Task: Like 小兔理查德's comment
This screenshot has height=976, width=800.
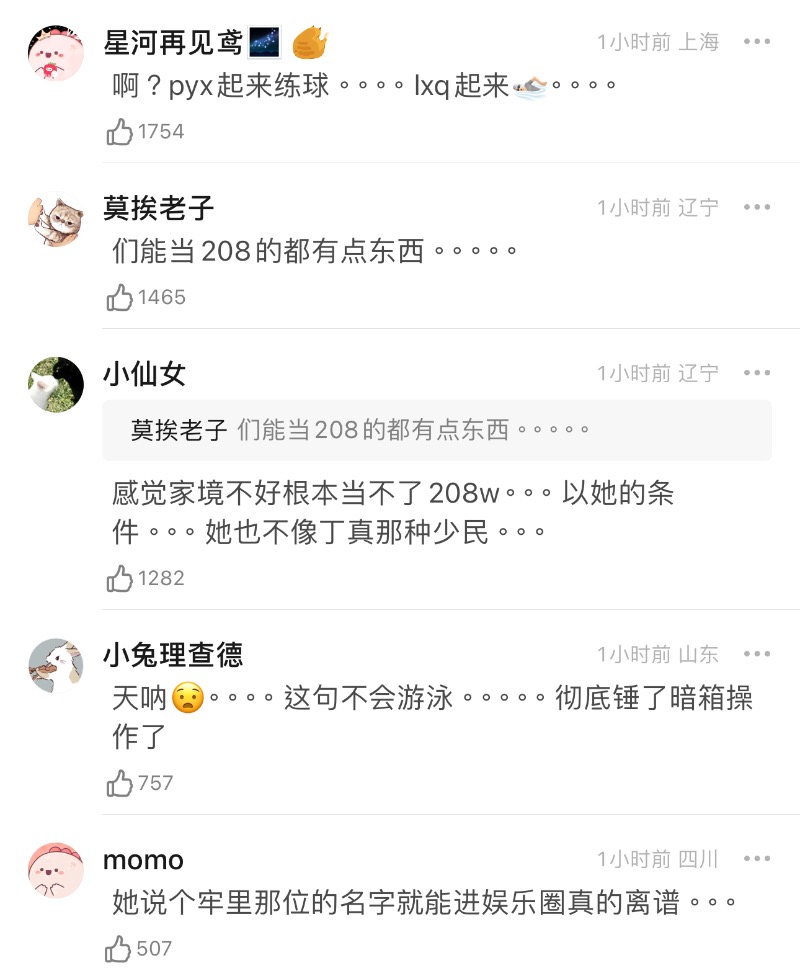Action: coord(120,783)
